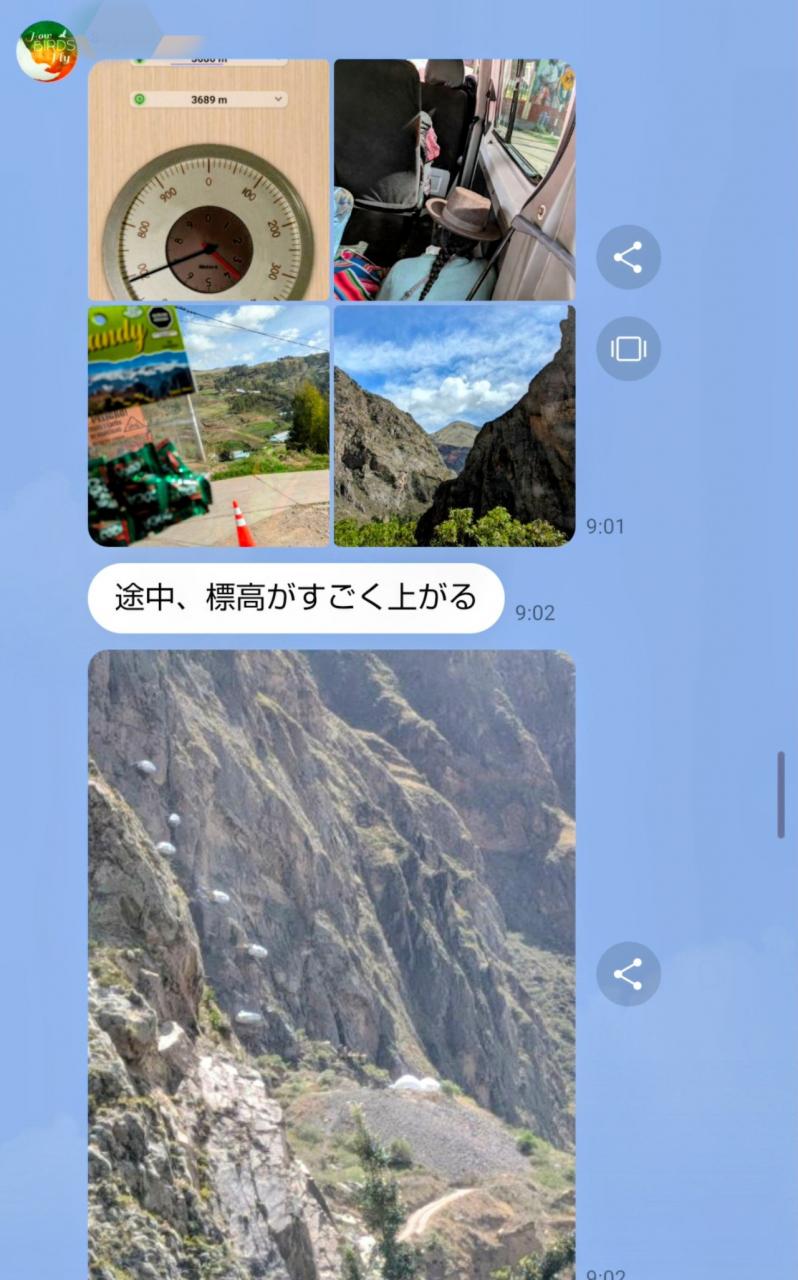View the photo album as slideshow

(628, 348)
